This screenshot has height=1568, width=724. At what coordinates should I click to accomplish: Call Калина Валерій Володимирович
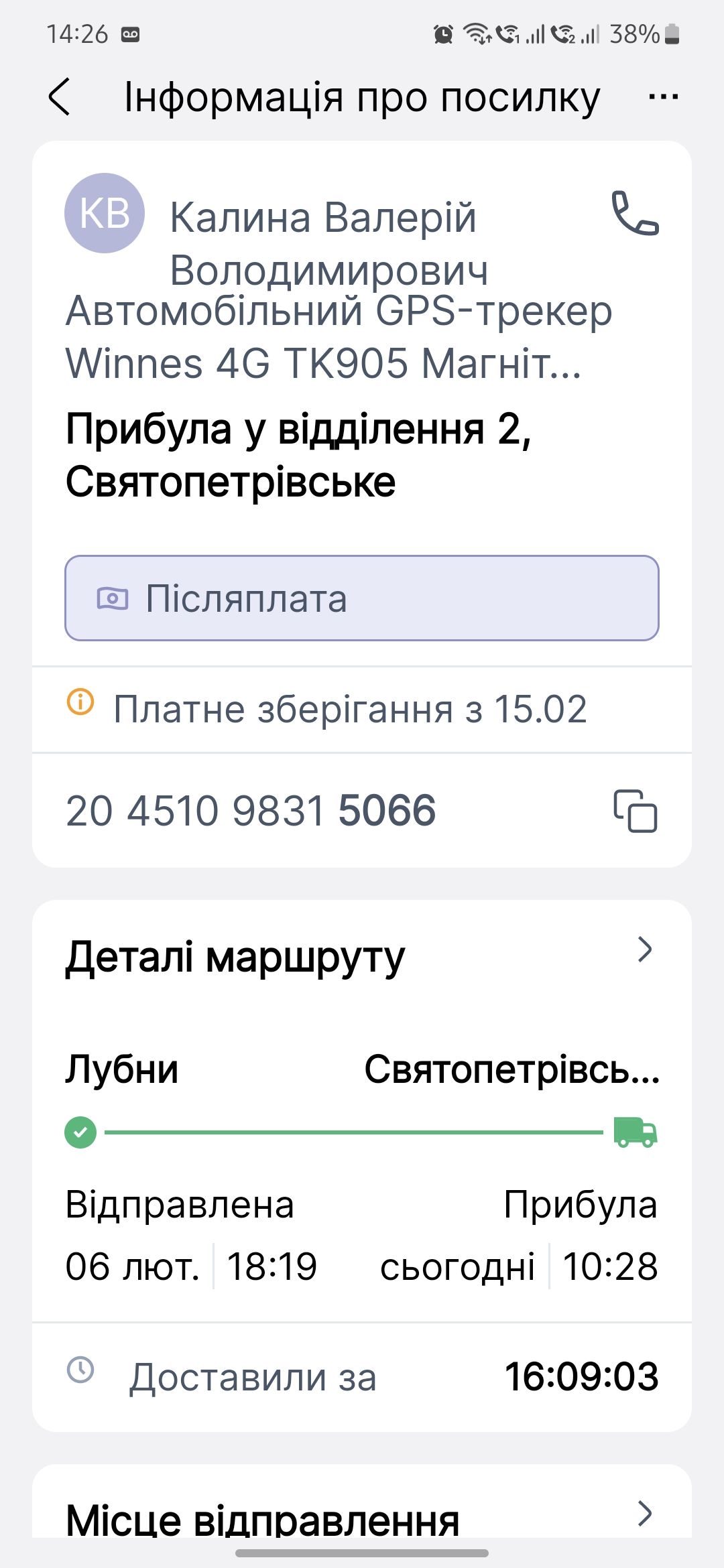(x=635, y=214)
